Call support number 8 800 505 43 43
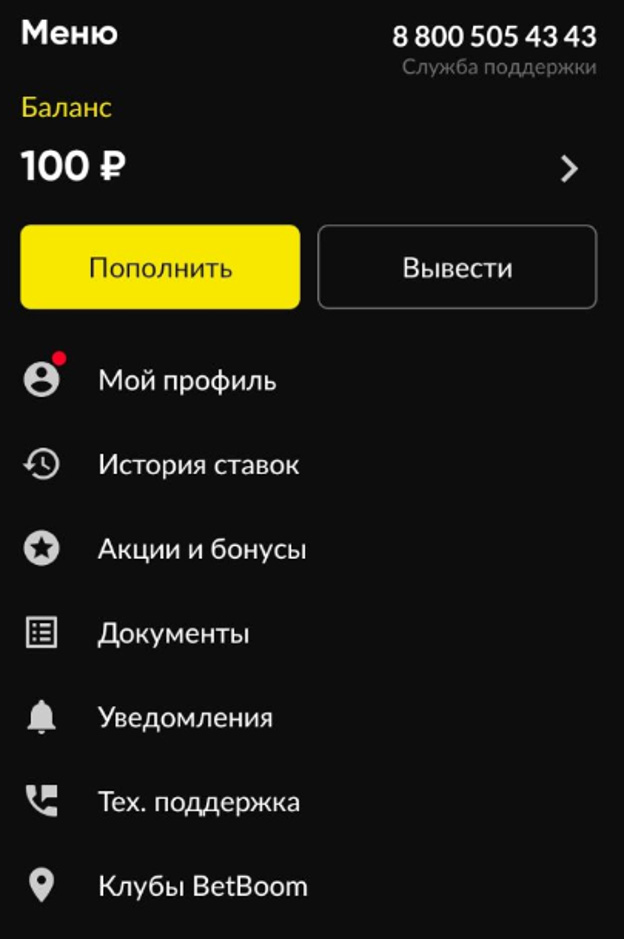The height and width of the screenshot is (939, 624). (493, 37)
